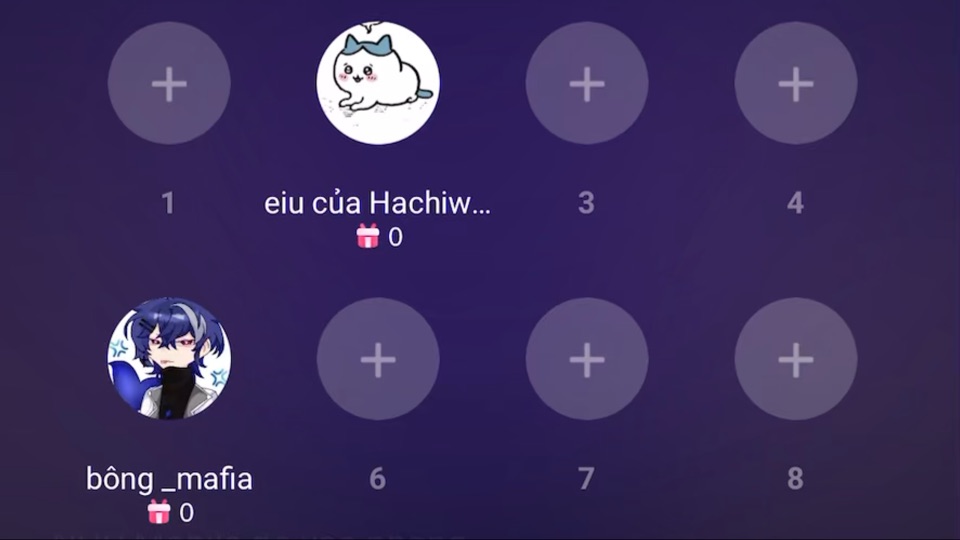Tap the plus on seat 4
The height and width of the screenshot is (540, 960).
click(x=796, y=84)
